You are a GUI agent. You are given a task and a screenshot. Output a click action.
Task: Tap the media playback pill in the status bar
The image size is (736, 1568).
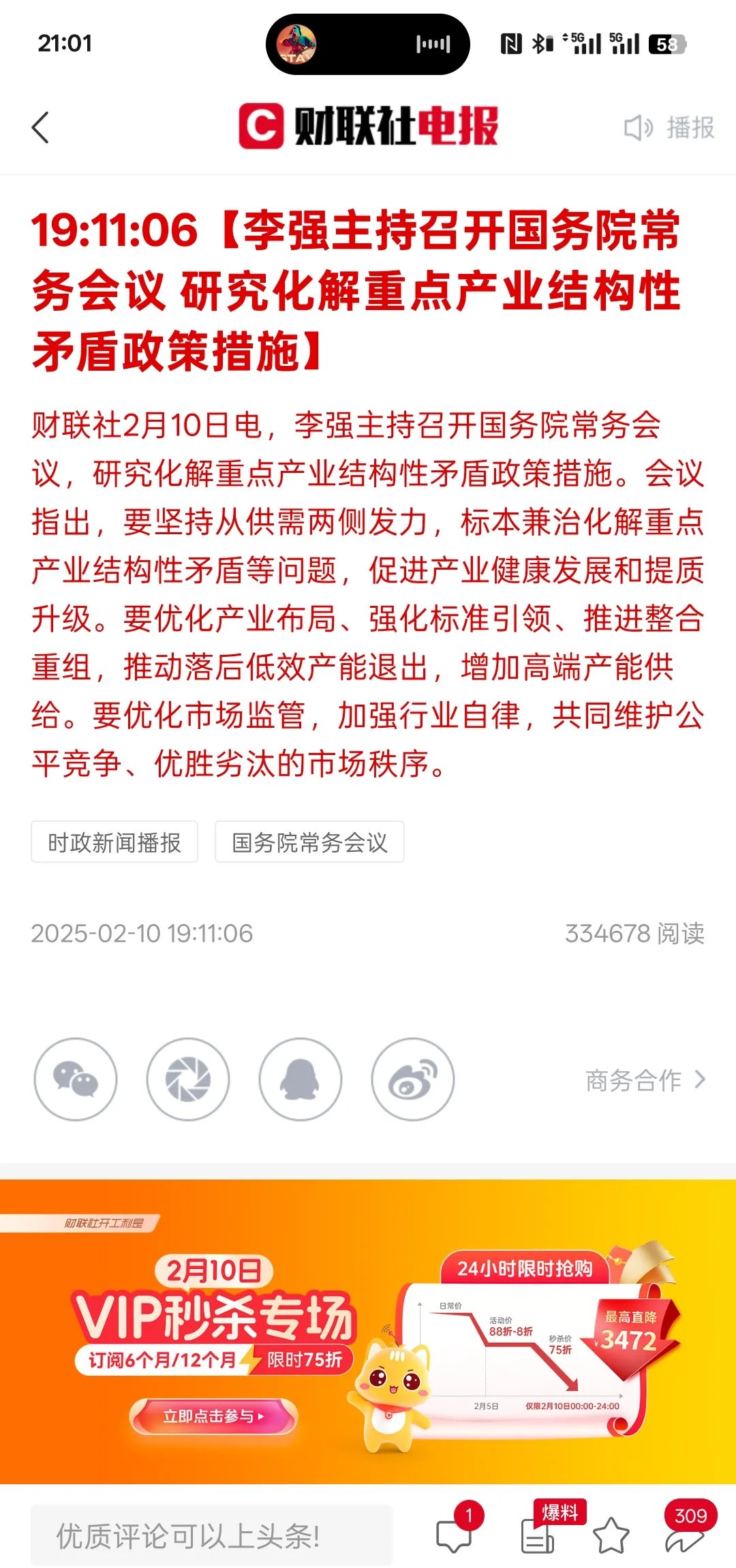tap(368, 43)
